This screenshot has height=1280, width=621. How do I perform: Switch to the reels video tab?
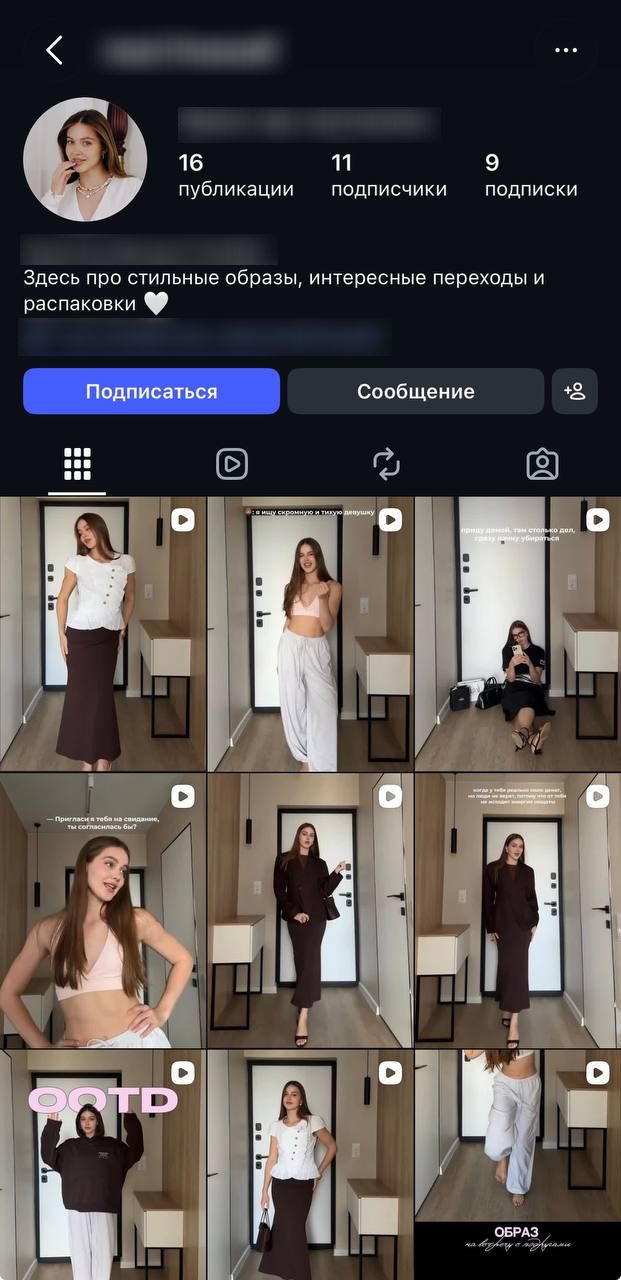[x=232, y=464]
